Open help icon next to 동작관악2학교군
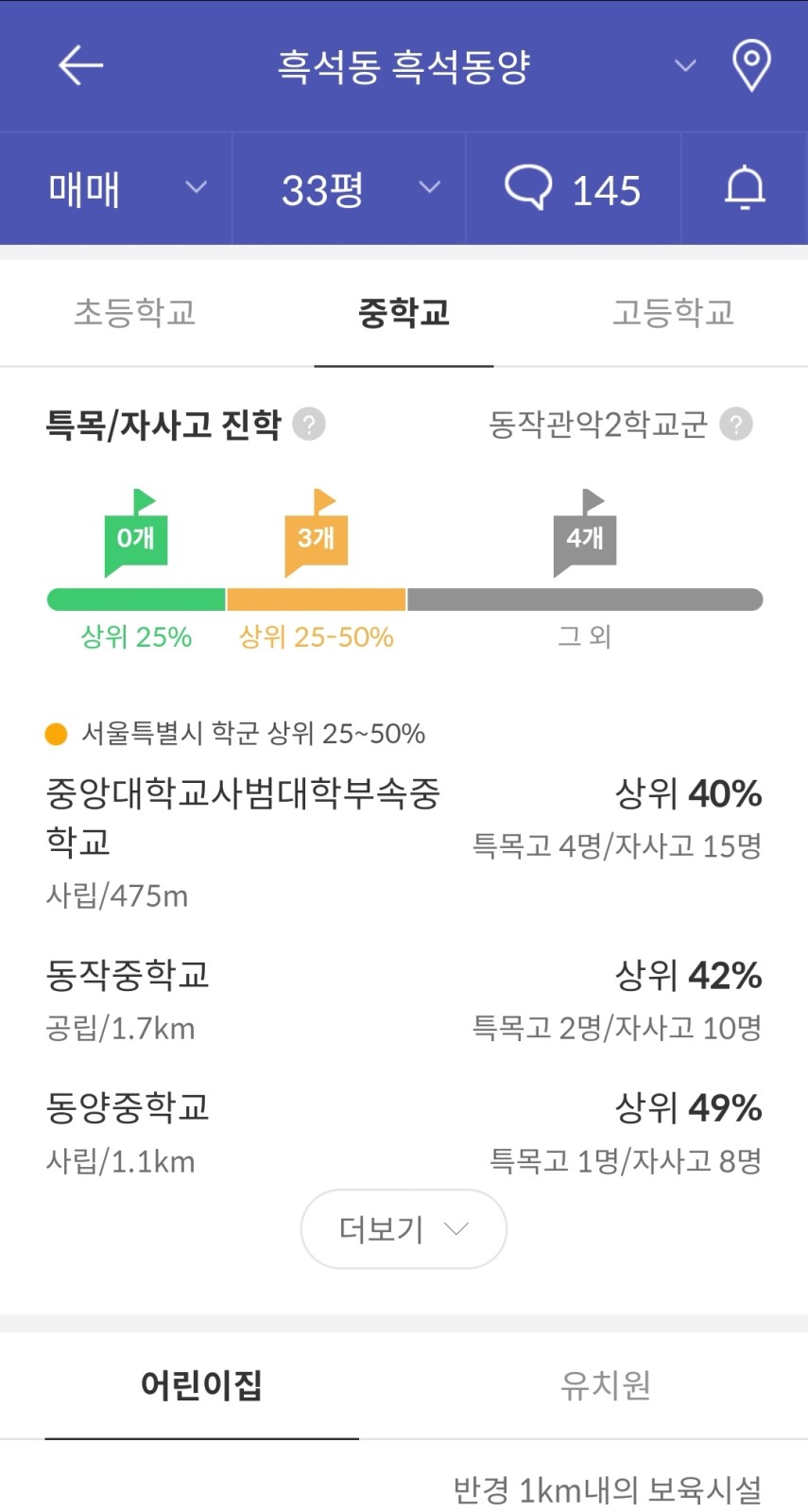808x1512 pixels. click(x=736, y=425)
